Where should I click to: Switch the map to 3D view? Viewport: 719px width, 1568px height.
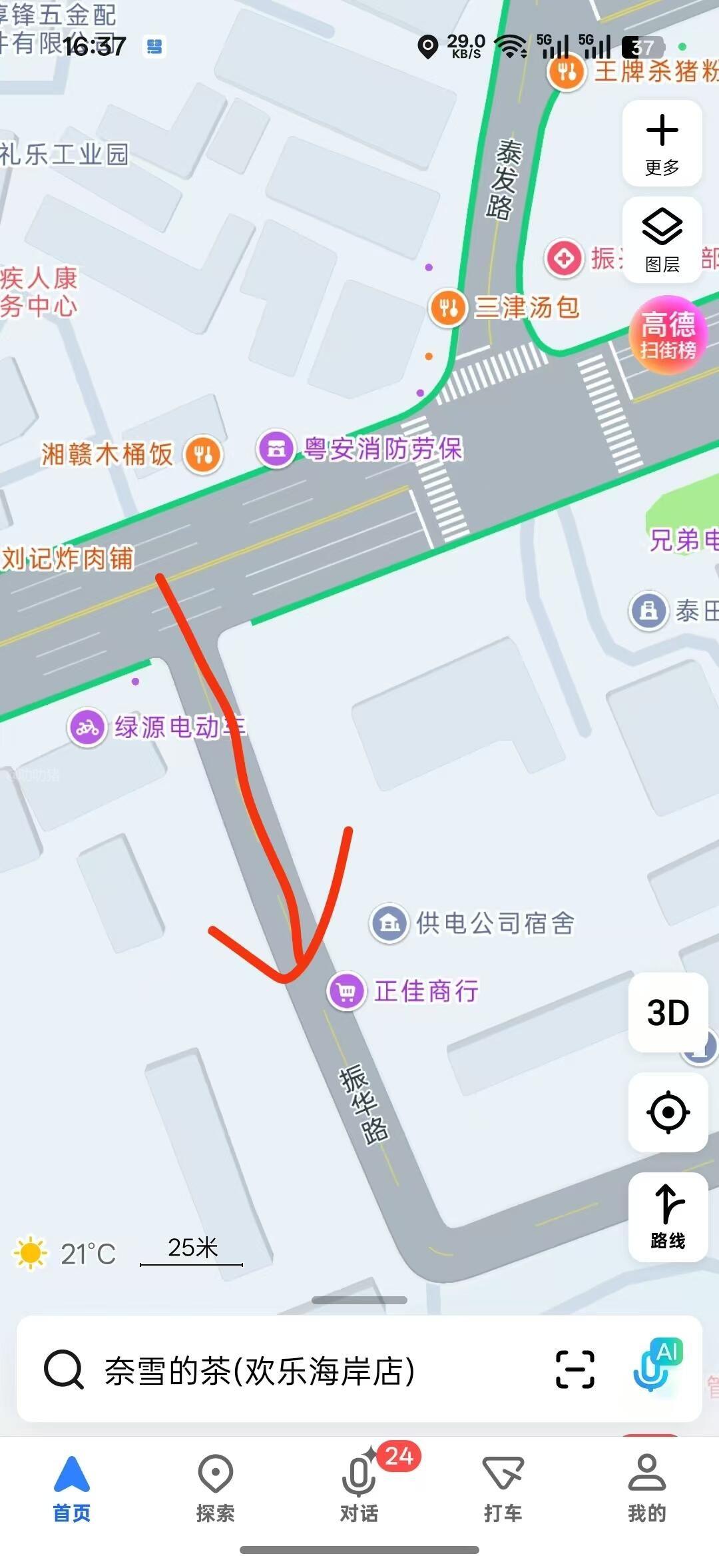[x=668, y=1012]
